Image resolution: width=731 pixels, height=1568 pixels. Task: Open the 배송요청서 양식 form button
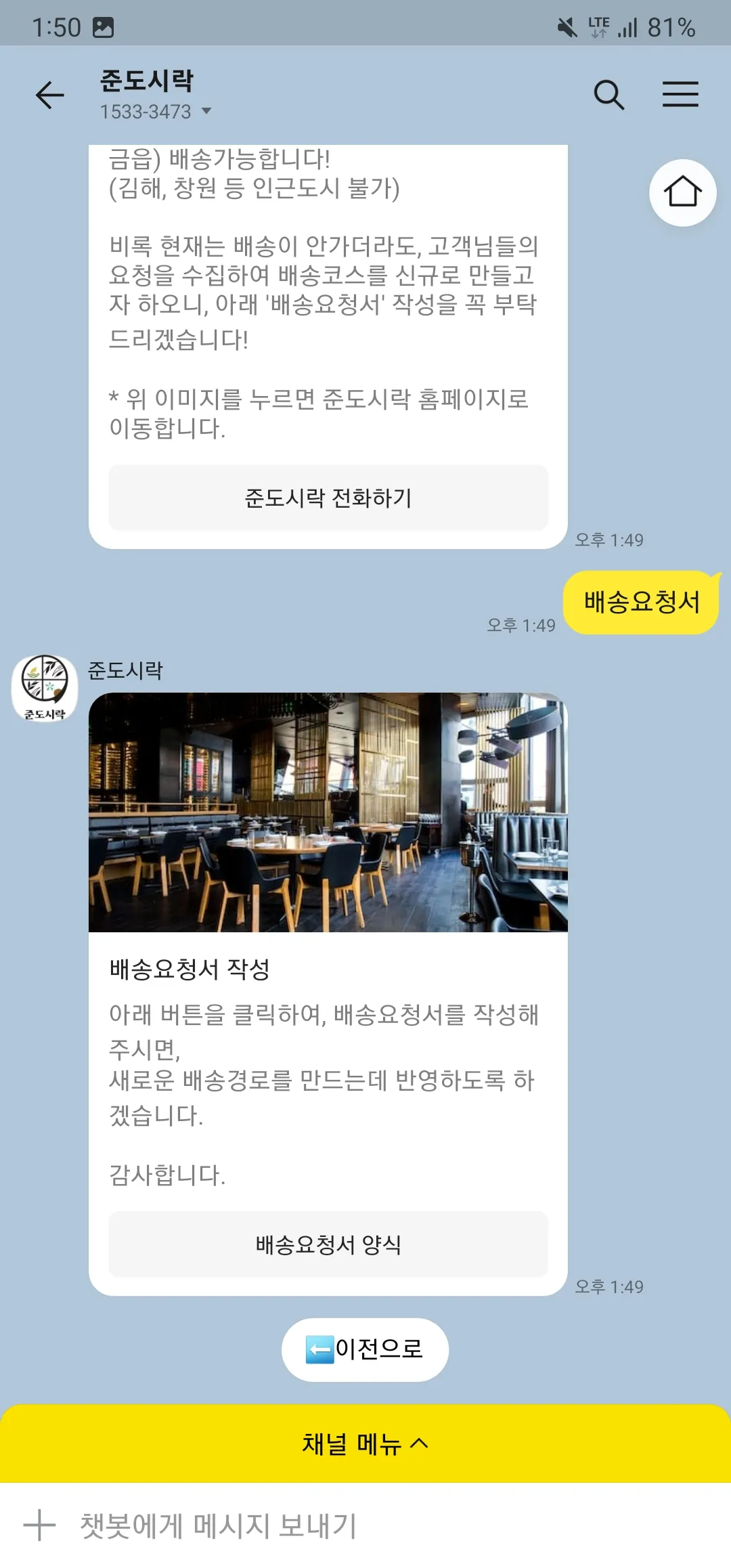click(x=328, y=1244)
